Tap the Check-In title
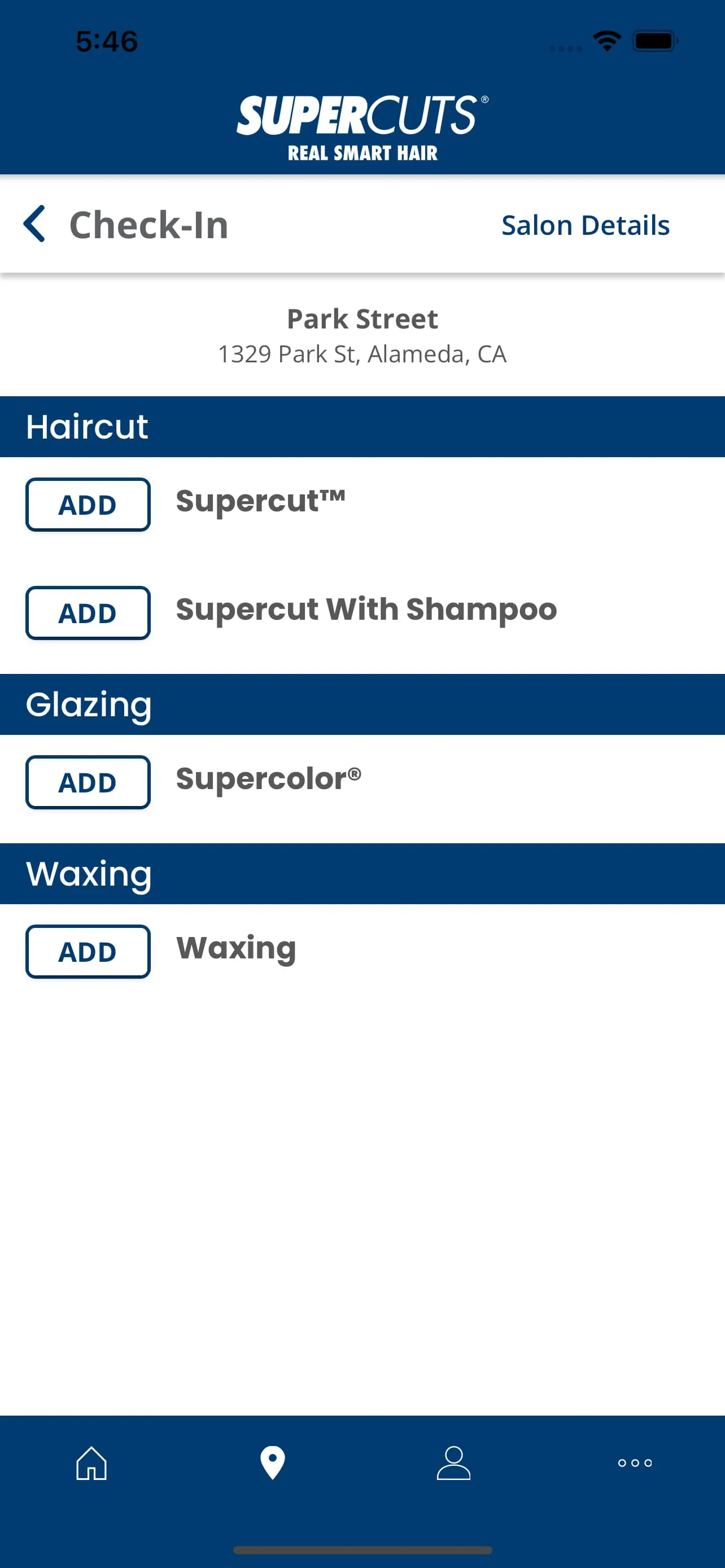 coord(148,225)
